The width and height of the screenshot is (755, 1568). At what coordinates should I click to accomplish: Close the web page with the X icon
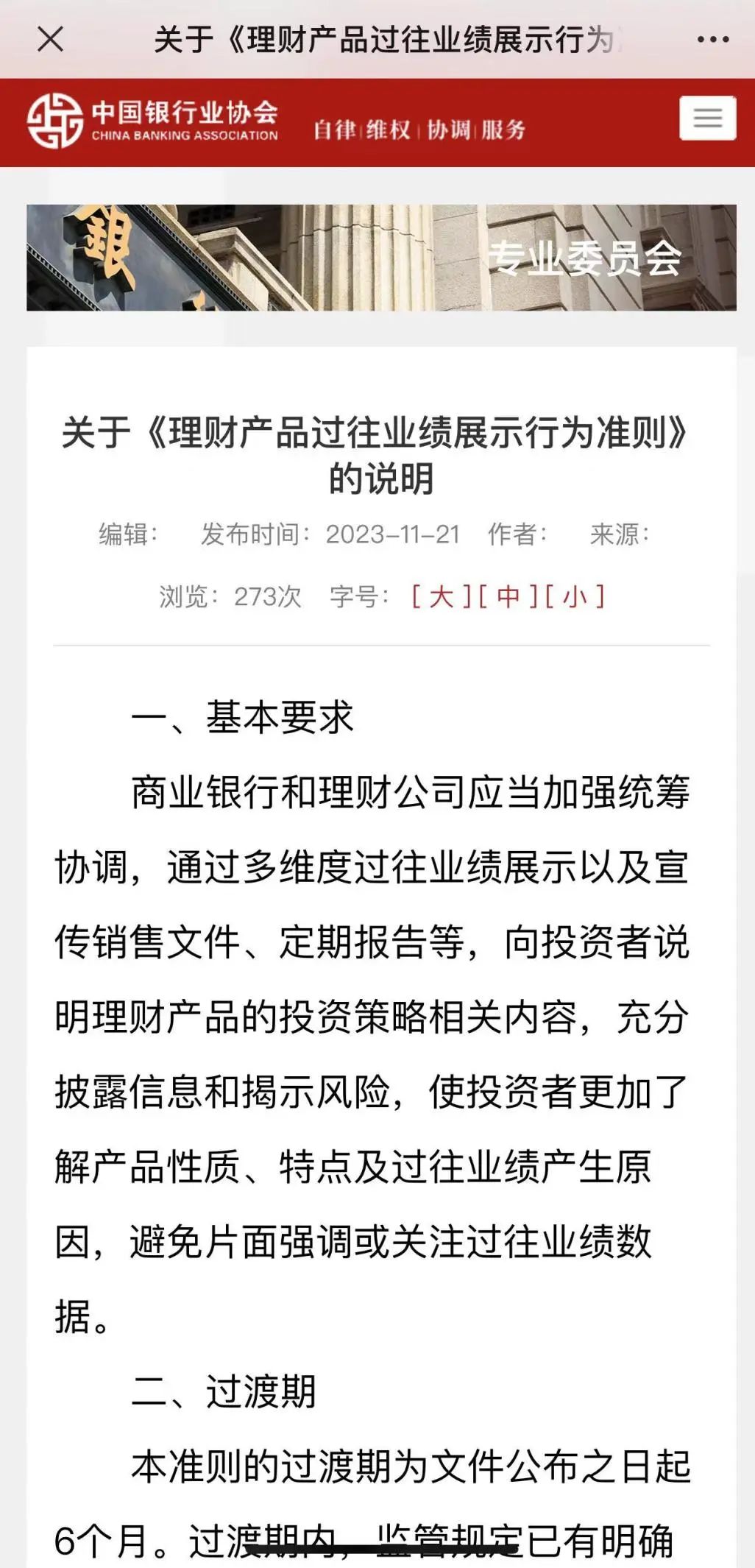pyautogui.click(x=50, y=39)
